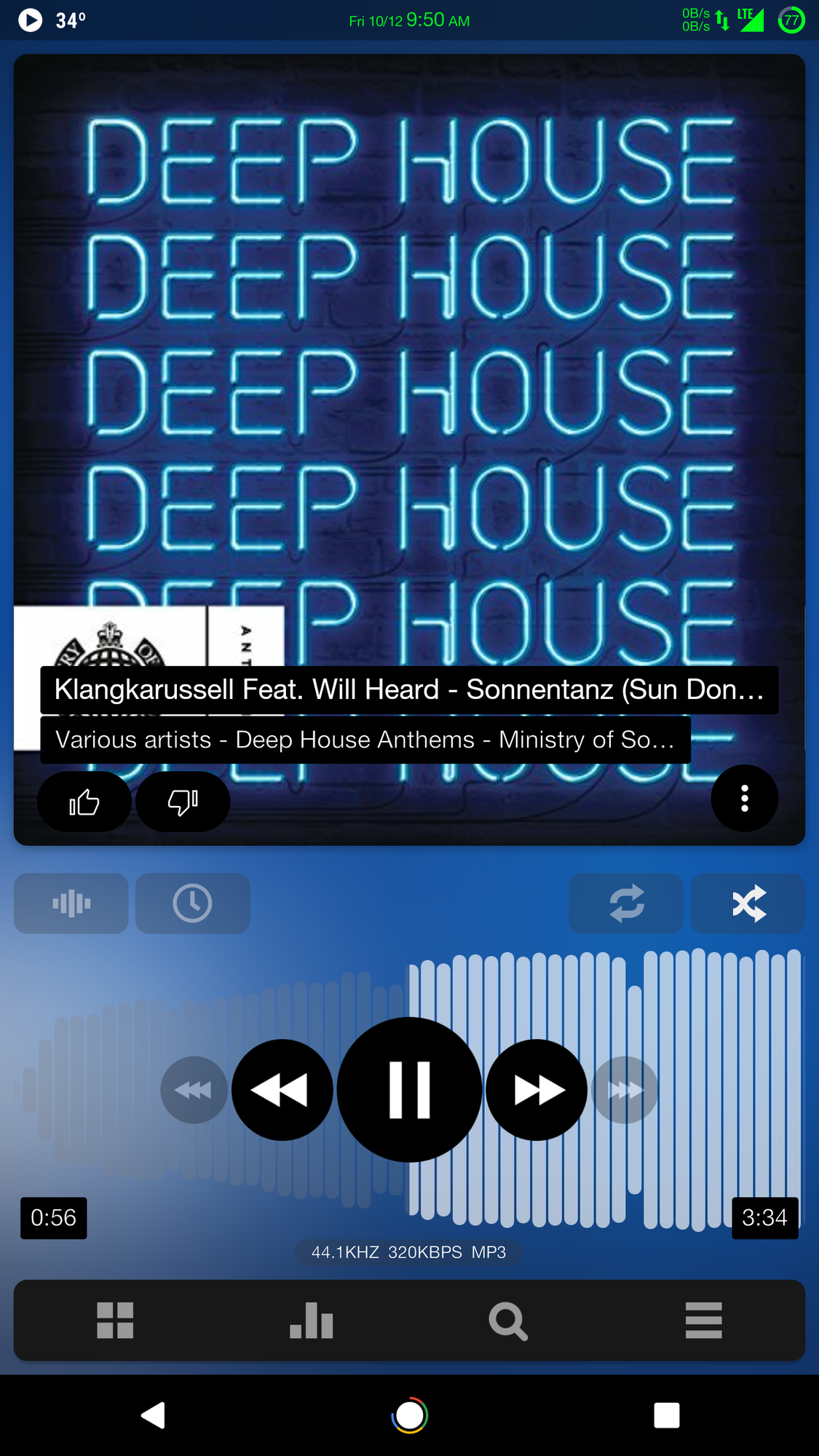Open the three-dot overflow menu
Image resolution: width=819 pixels, height=1456 pixels.
pyautogui.click(x=744, y=799)
